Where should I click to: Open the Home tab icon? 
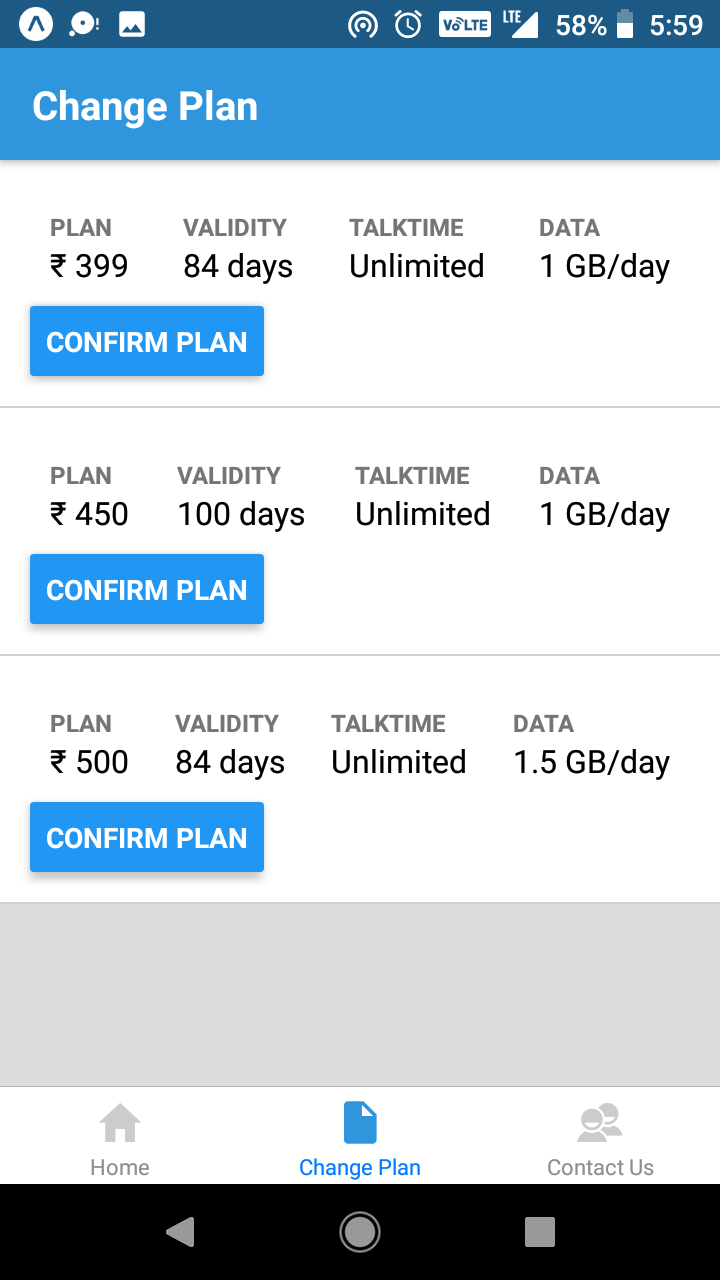click(119, 1123)
